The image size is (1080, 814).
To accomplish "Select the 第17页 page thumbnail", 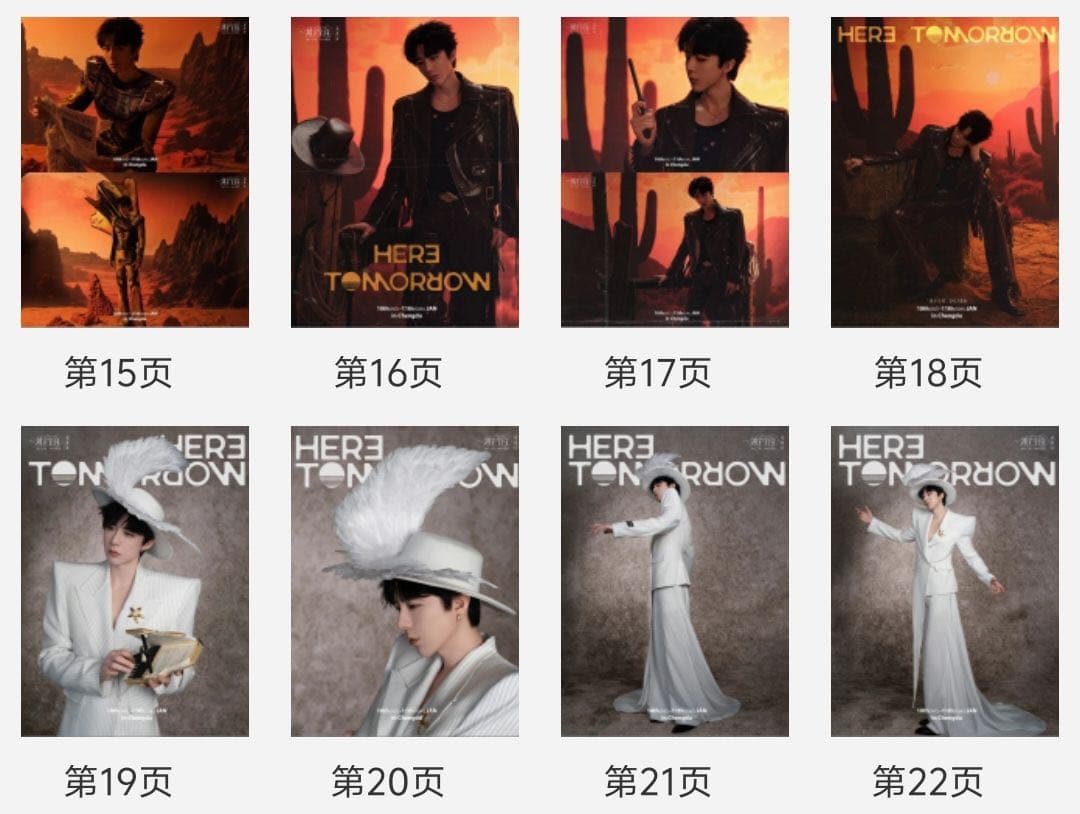I will coord(675,172).
